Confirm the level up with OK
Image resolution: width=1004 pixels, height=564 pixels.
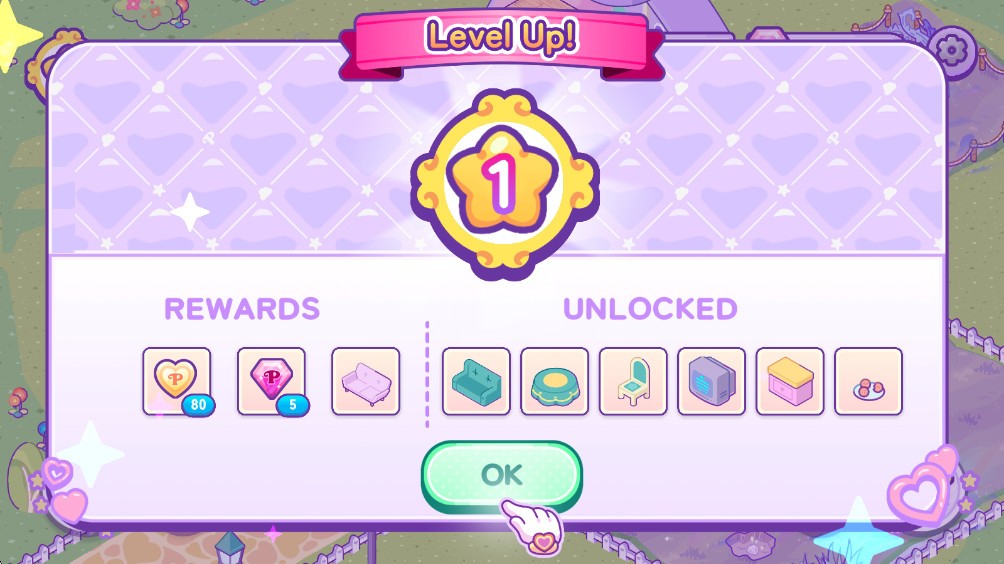click(501, 476)
